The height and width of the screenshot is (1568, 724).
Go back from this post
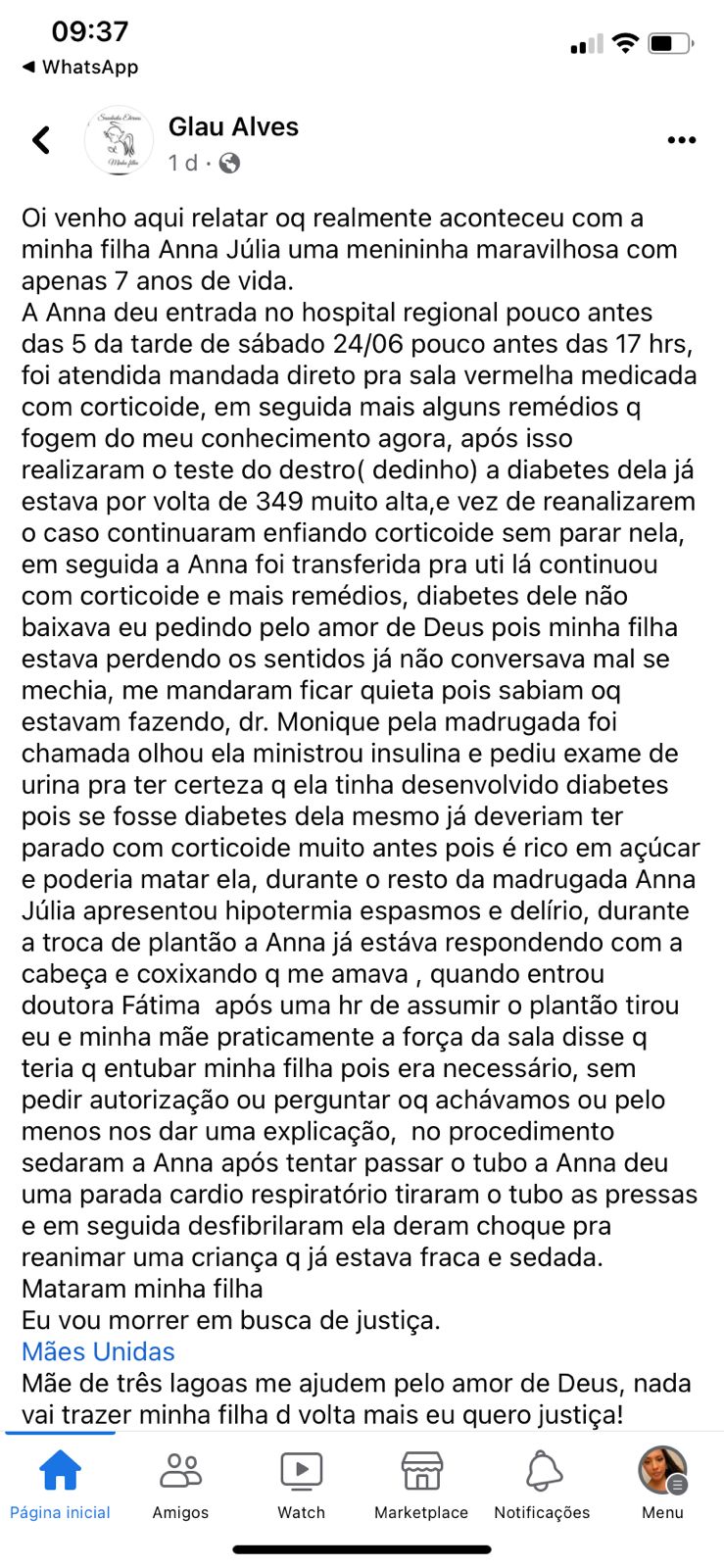coord(41,140)
